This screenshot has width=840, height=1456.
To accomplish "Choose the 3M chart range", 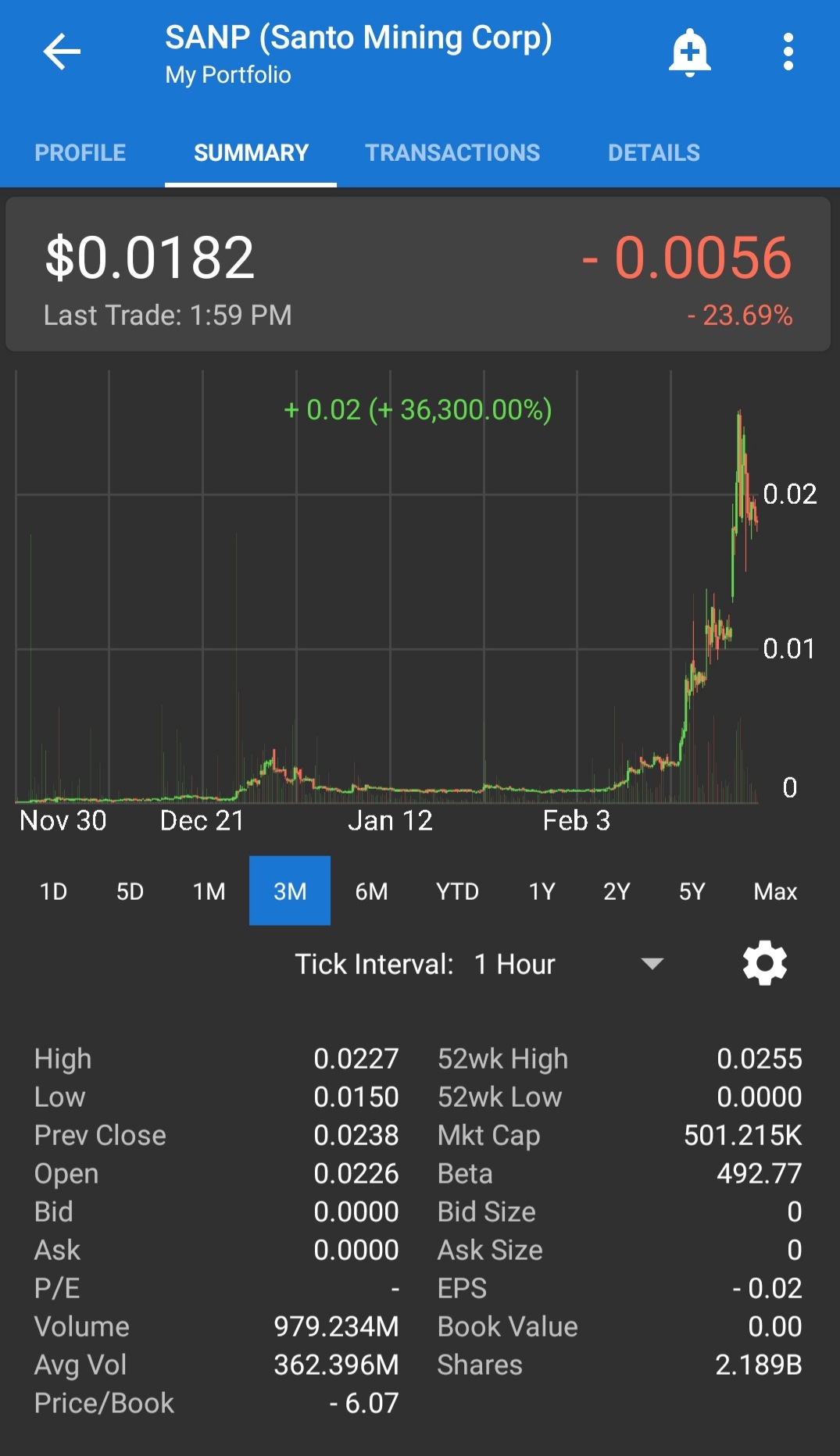I will [x=290, y=891].
